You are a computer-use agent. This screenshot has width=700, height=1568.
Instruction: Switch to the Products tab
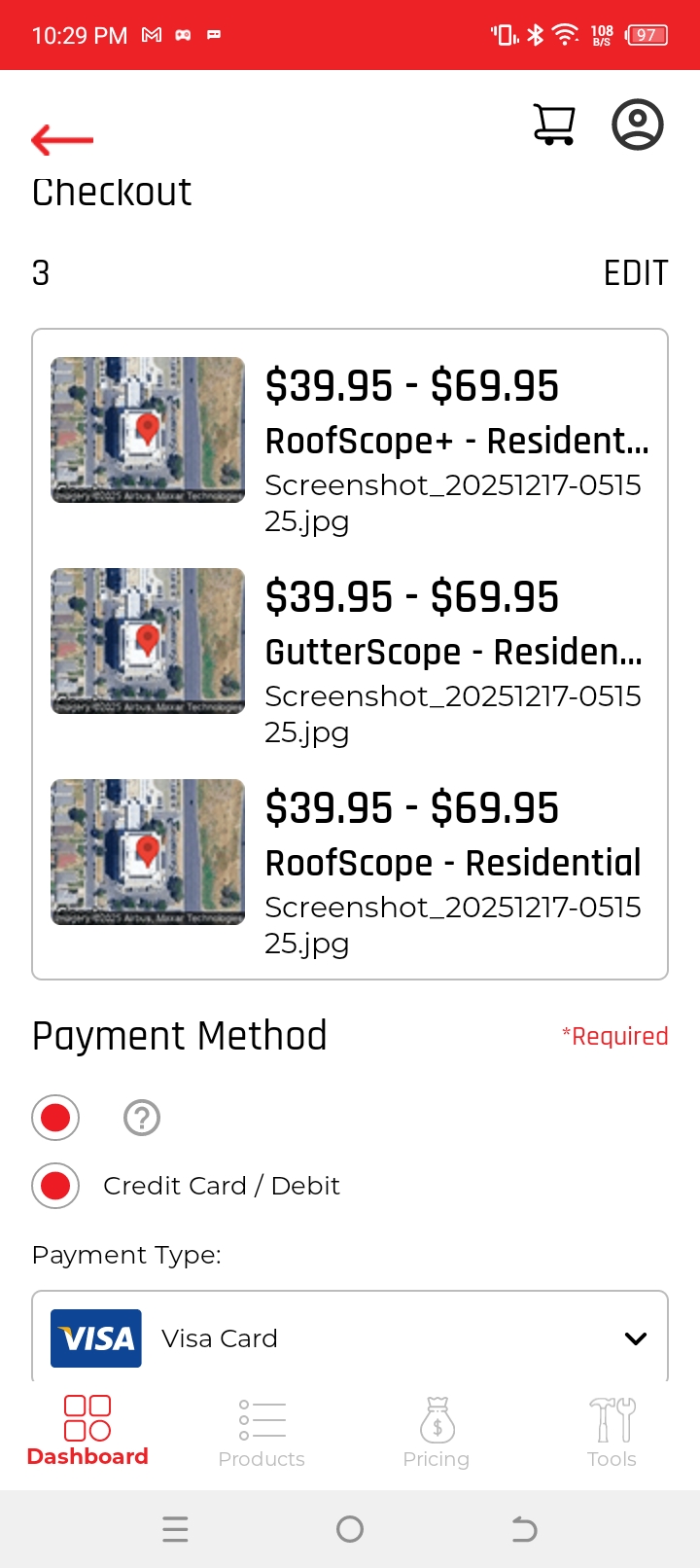[262, 1432]
